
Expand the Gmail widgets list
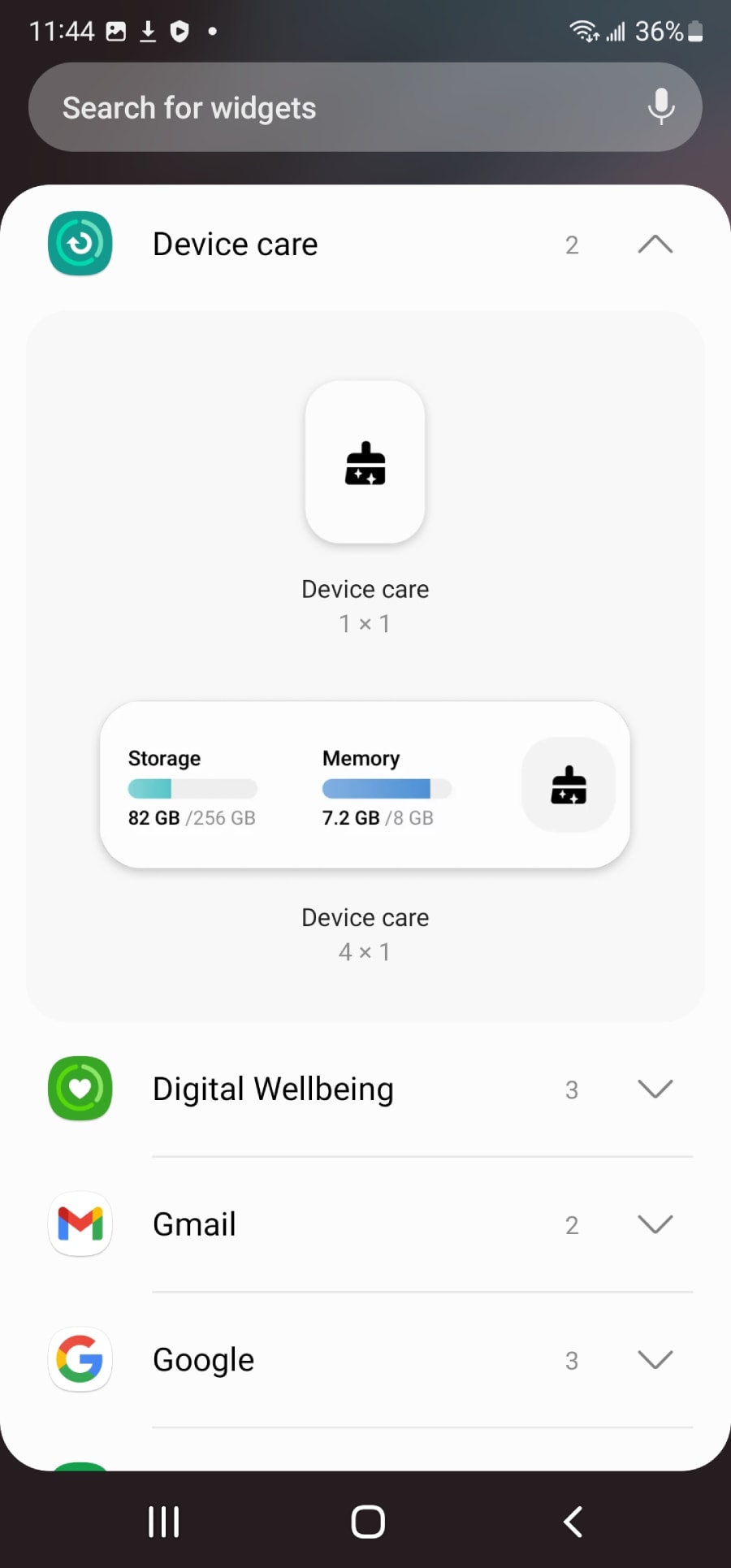click(x=655, y=1224)
